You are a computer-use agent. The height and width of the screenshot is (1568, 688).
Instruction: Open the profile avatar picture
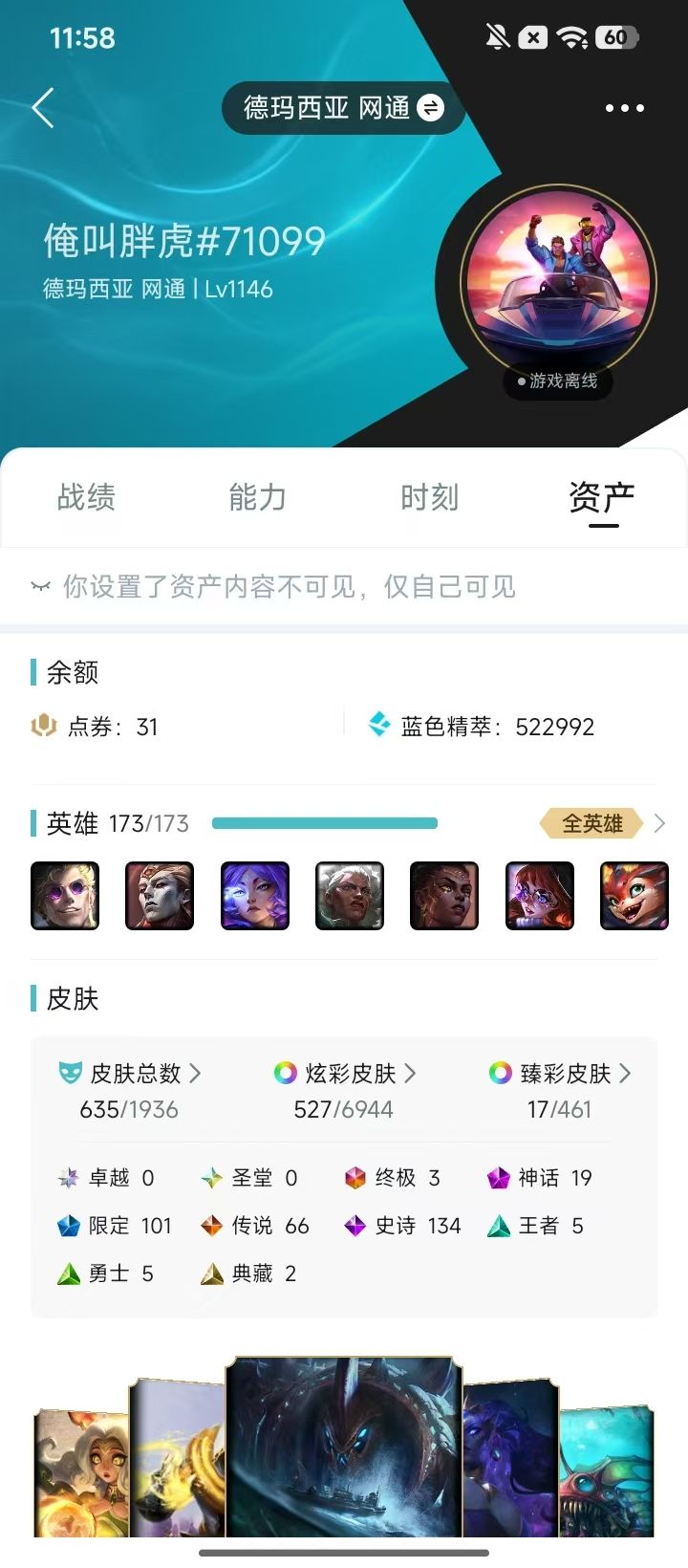tap(558, 283)
